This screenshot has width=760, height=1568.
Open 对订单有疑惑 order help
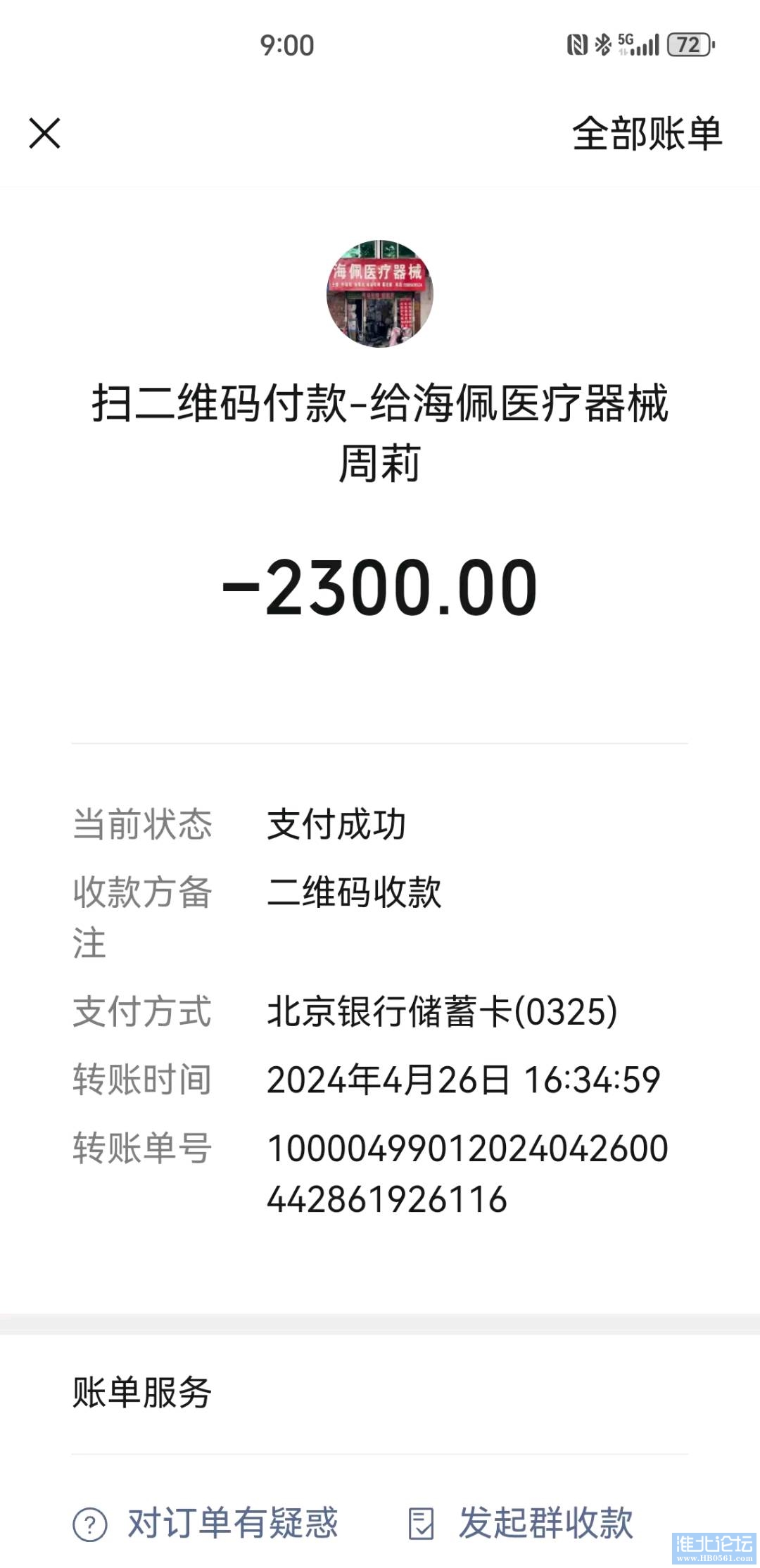tap(205, 1523)
